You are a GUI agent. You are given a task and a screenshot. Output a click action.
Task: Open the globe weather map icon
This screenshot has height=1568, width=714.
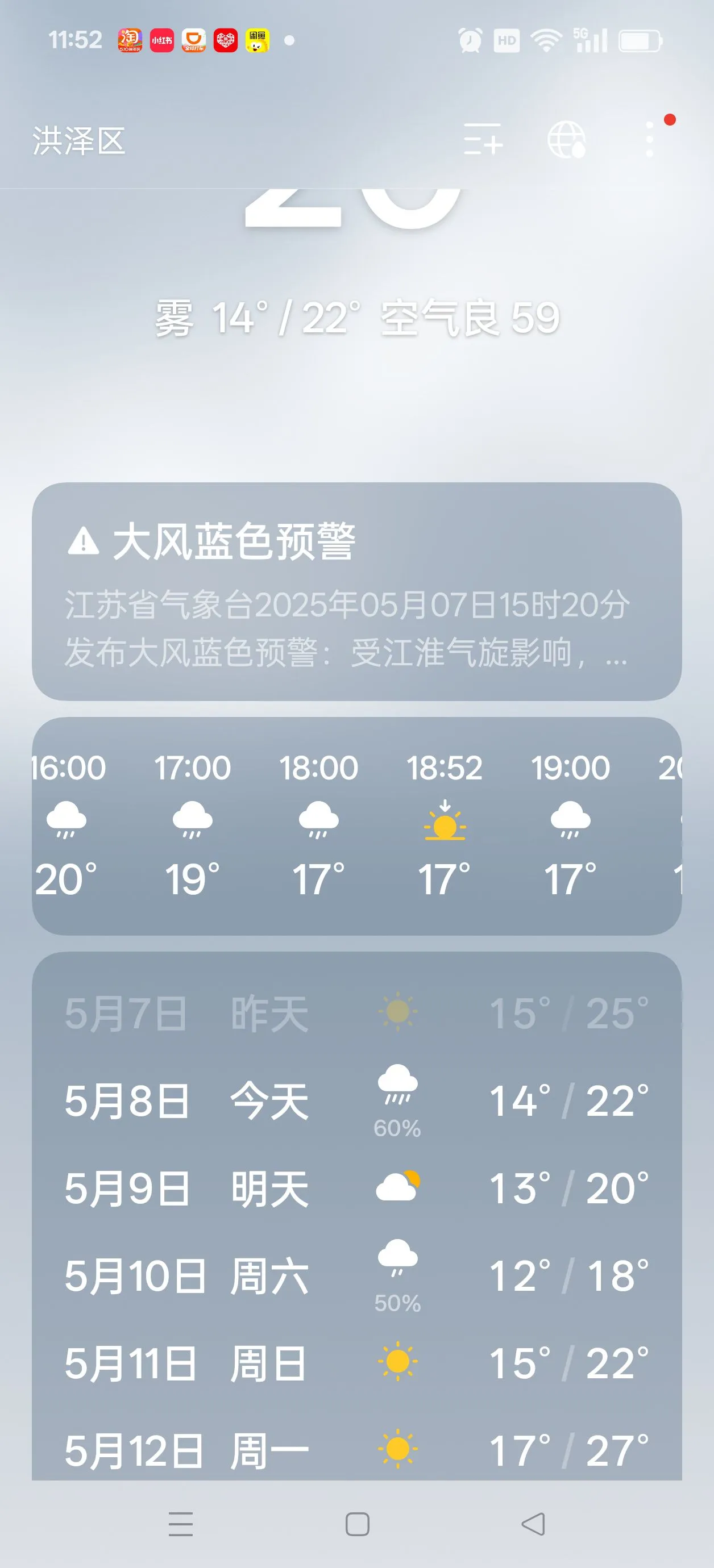(567, 139)
